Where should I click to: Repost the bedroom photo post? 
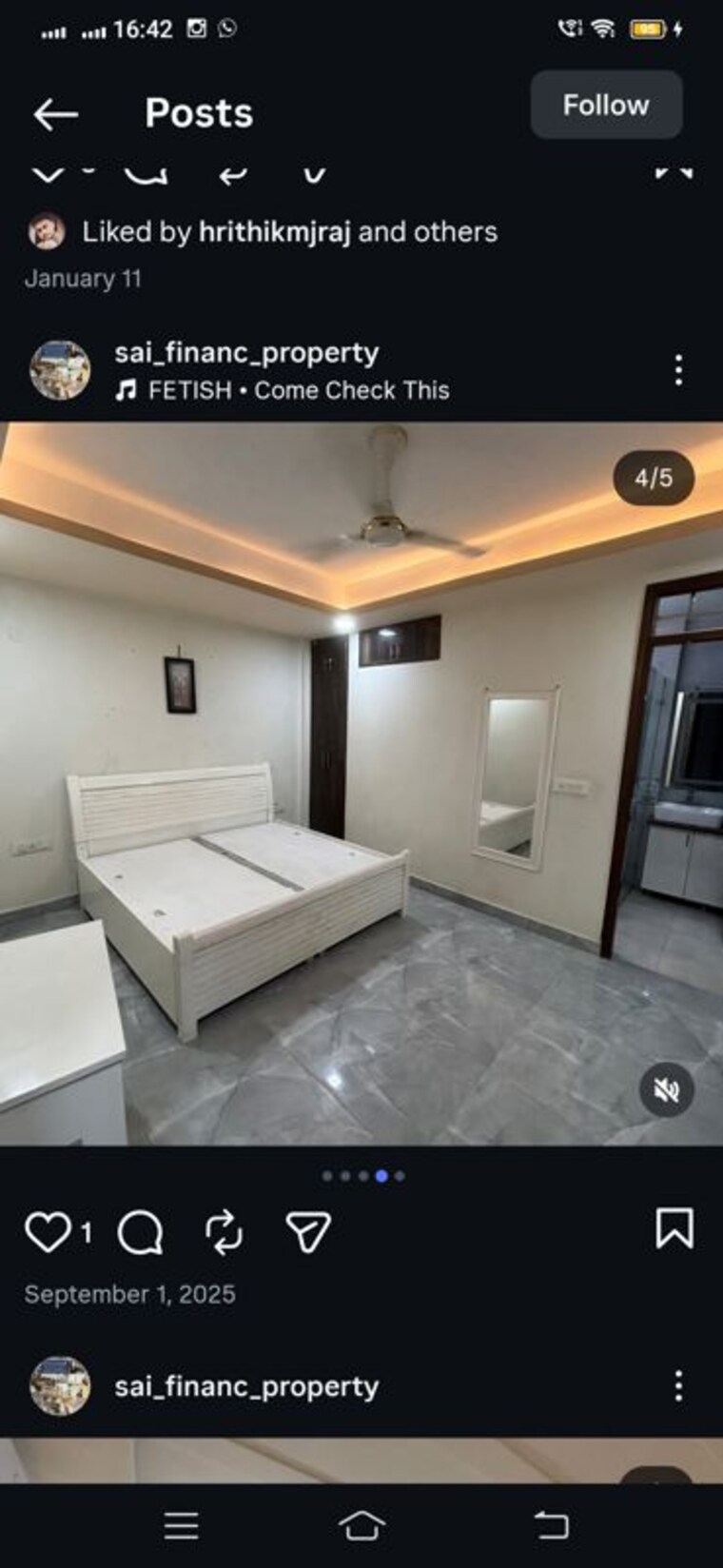[224, 1232]
